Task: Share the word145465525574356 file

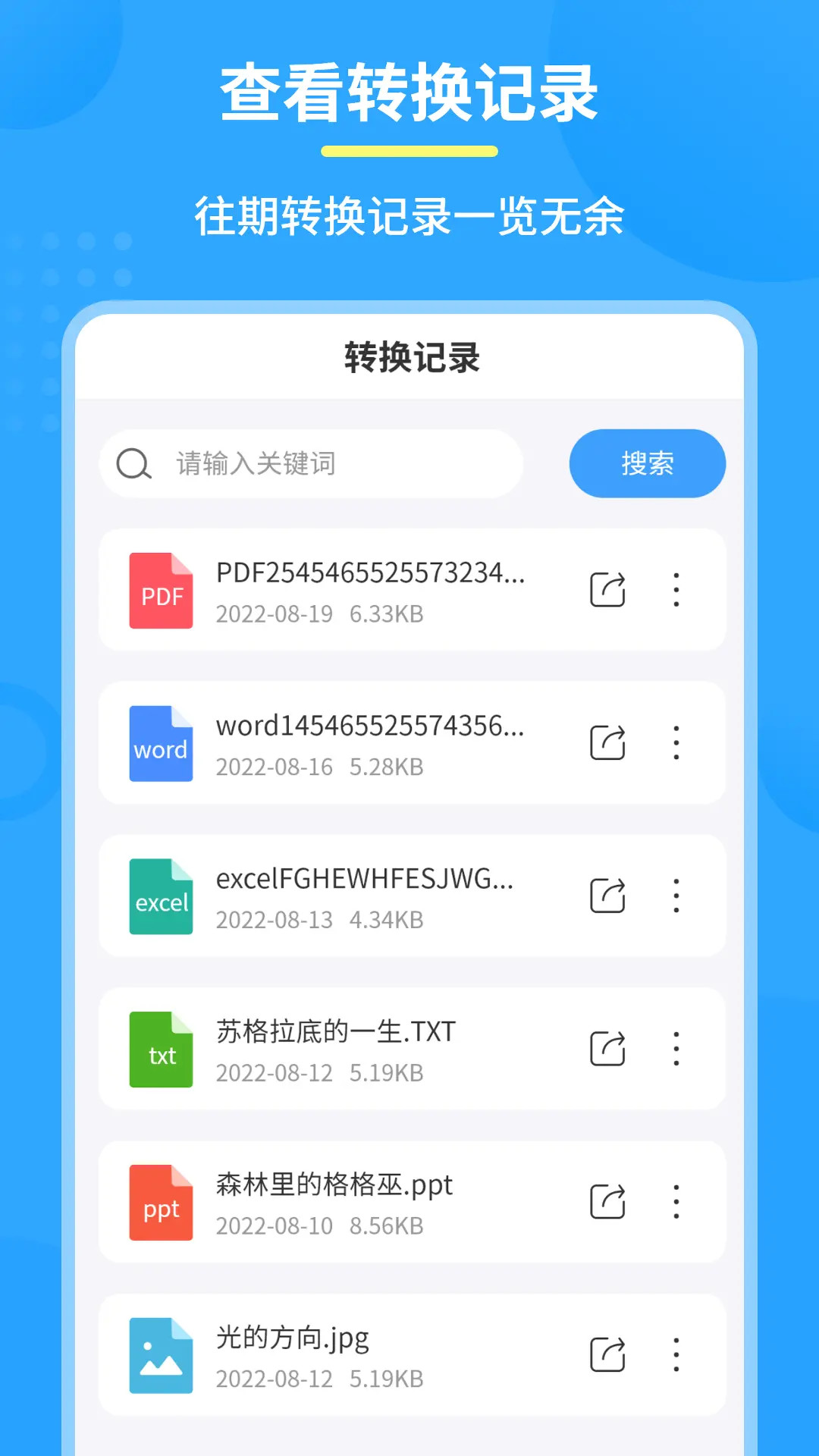Action: click(x=607, y=744)
